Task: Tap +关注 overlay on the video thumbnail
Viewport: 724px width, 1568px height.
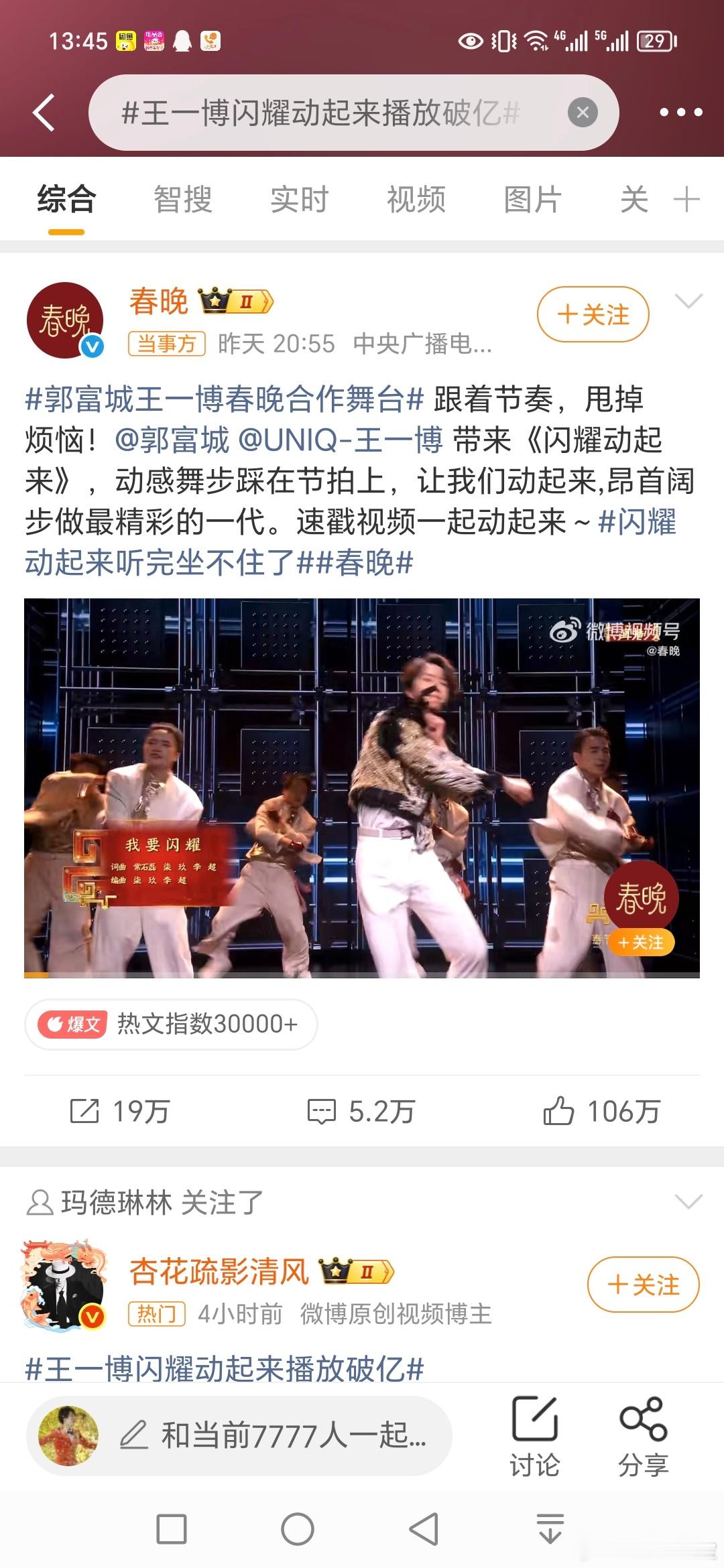Action: 641,942
